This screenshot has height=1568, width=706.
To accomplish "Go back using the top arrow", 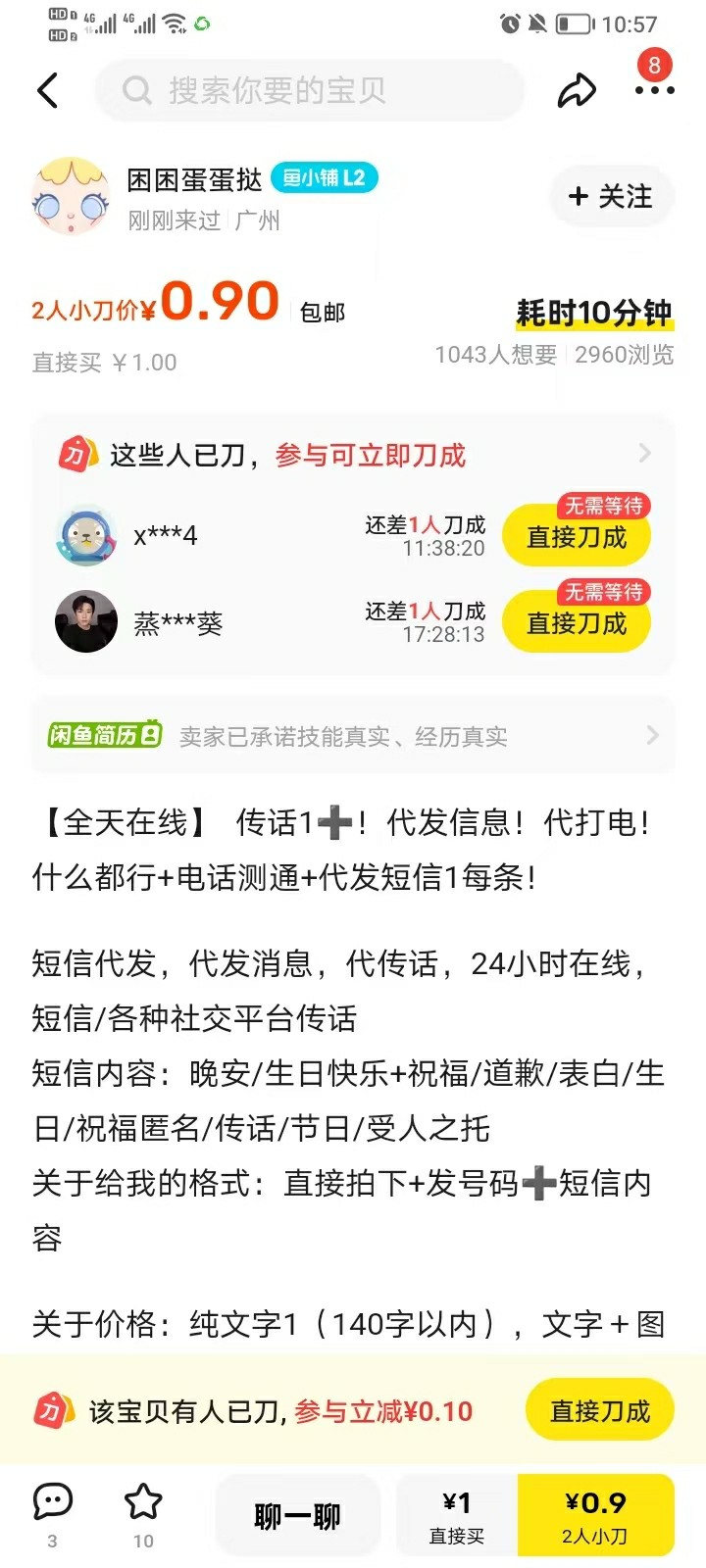I will pos(48,90).
